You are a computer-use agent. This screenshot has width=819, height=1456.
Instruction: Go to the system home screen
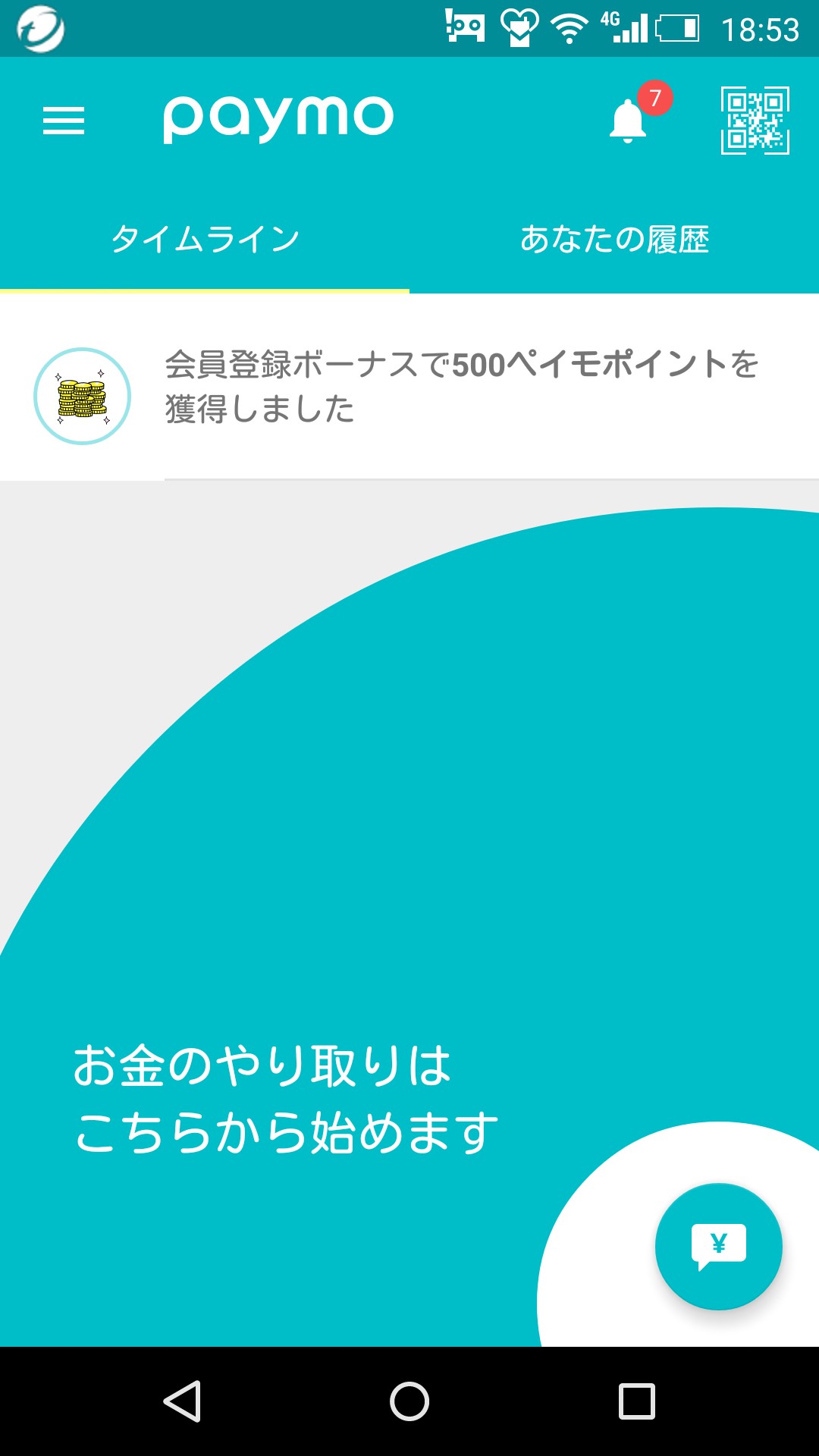[409, 1401]
